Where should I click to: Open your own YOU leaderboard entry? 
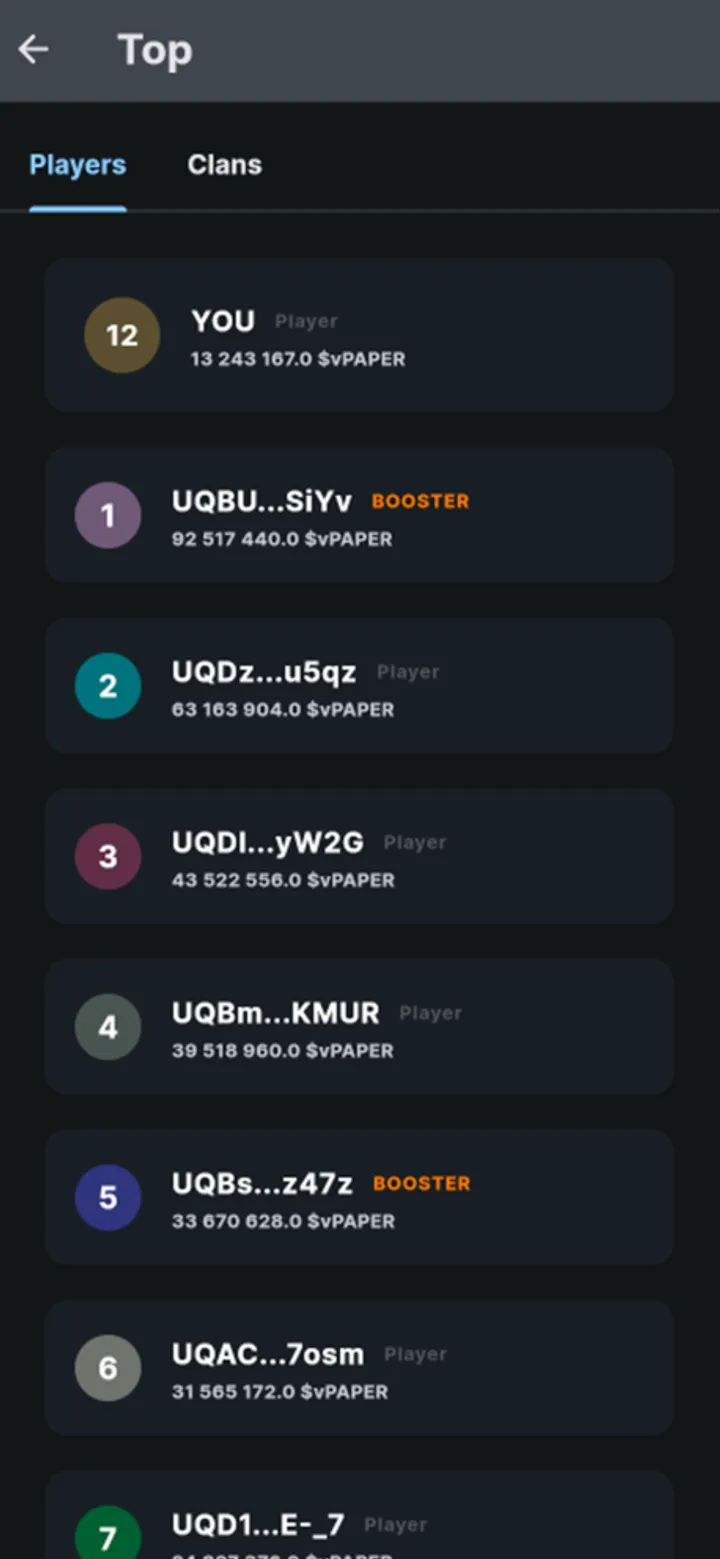(x=359, y=336)
